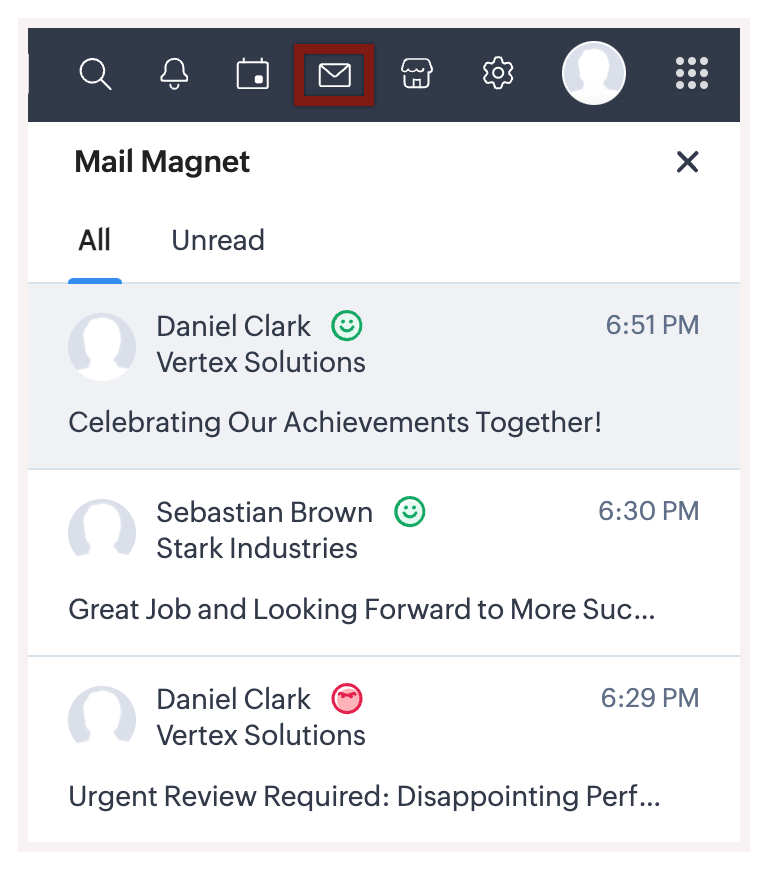Open the settings gear
The height and width of the screenshot is (870, 768).
497,74
